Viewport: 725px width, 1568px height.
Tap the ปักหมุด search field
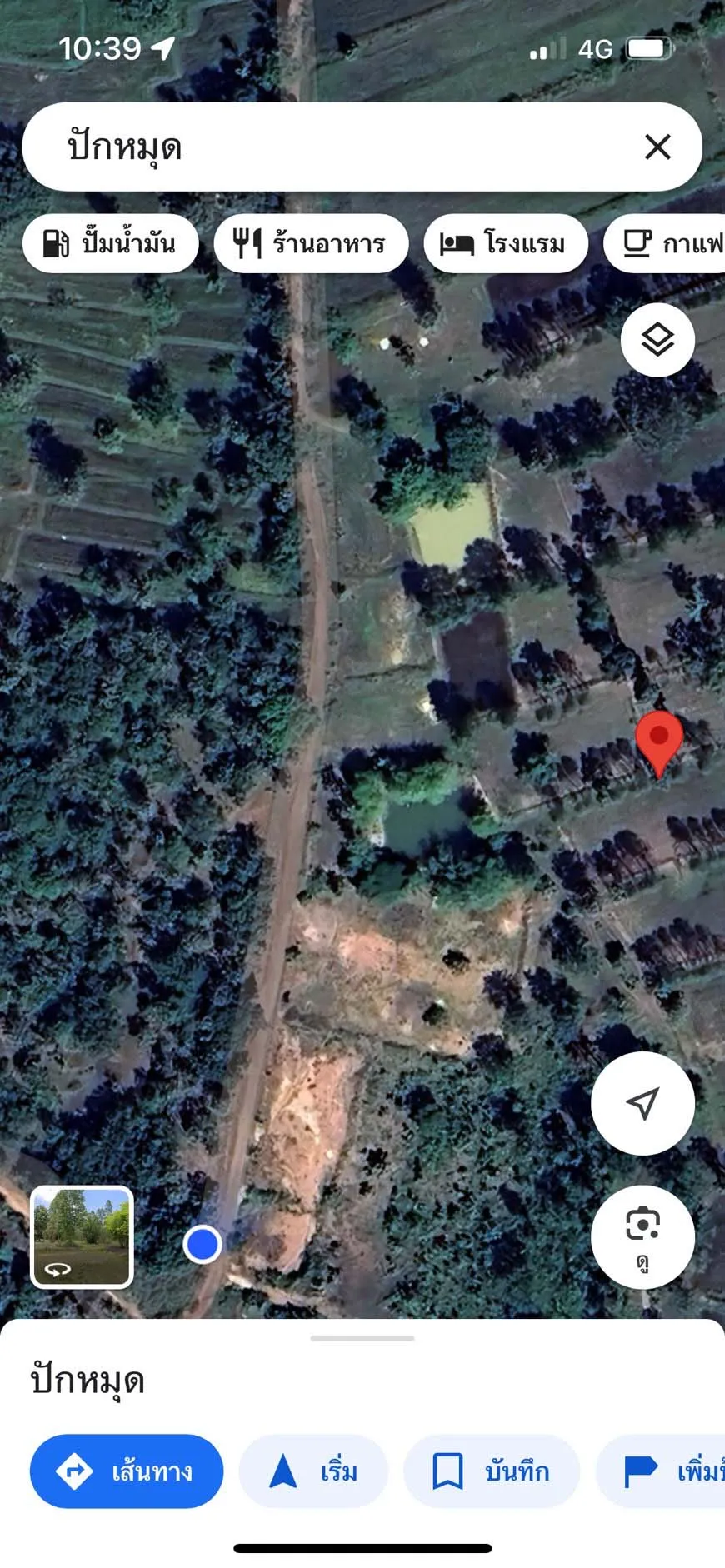(x=333, y=147)
